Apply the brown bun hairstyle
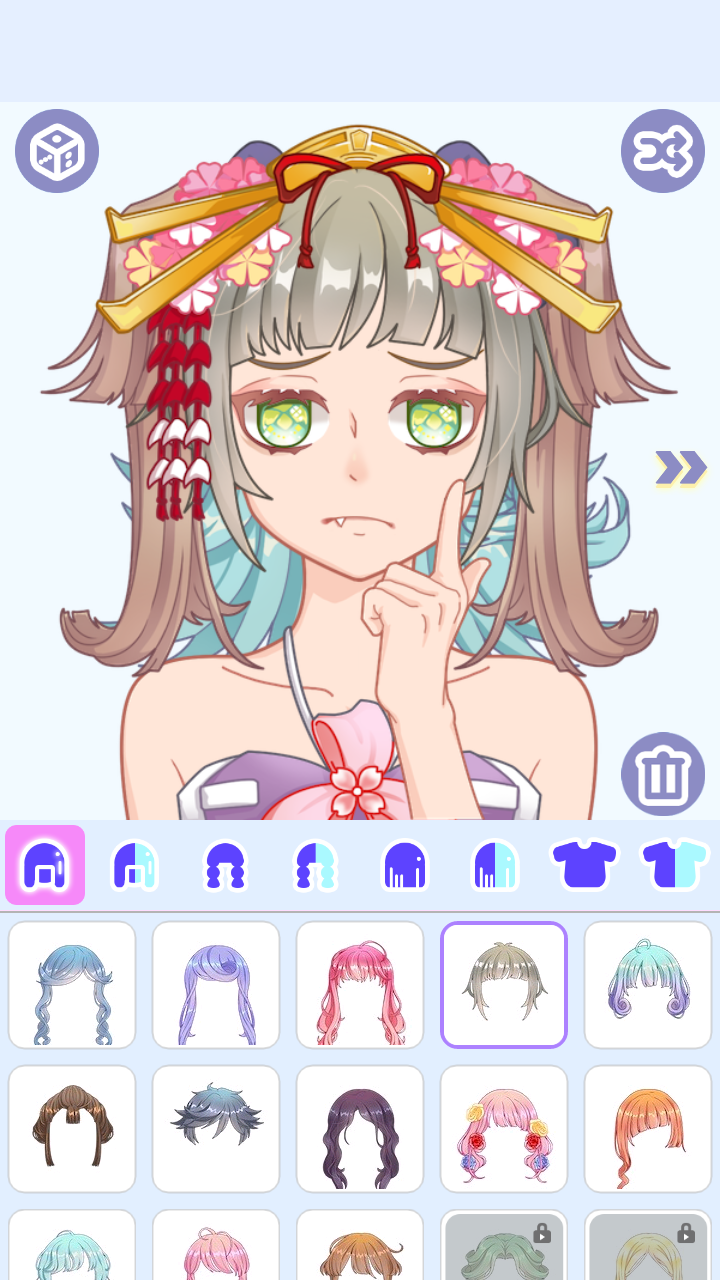This screenshot has height=1280, width=720. (x=72, y=1129)
